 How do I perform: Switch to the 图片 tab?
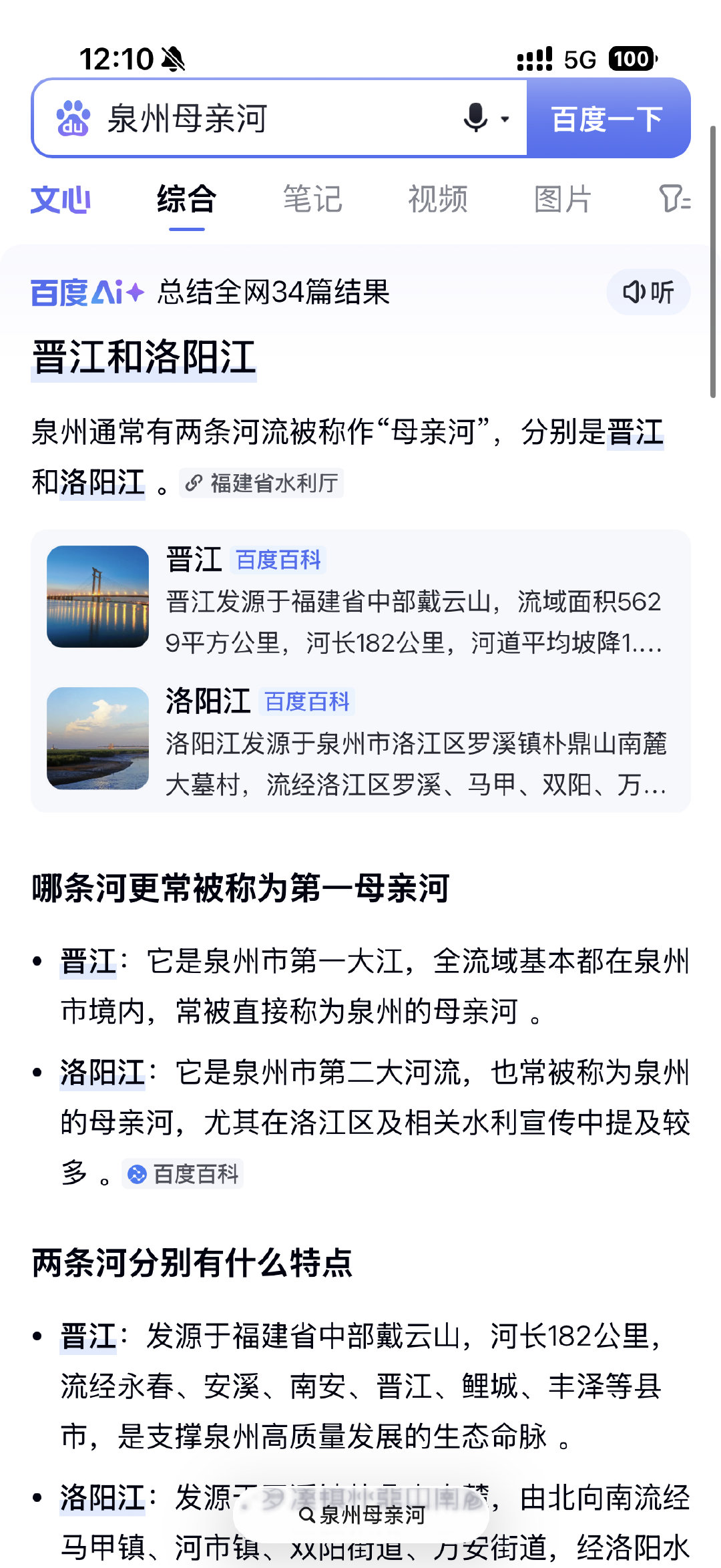click(563, 200)
